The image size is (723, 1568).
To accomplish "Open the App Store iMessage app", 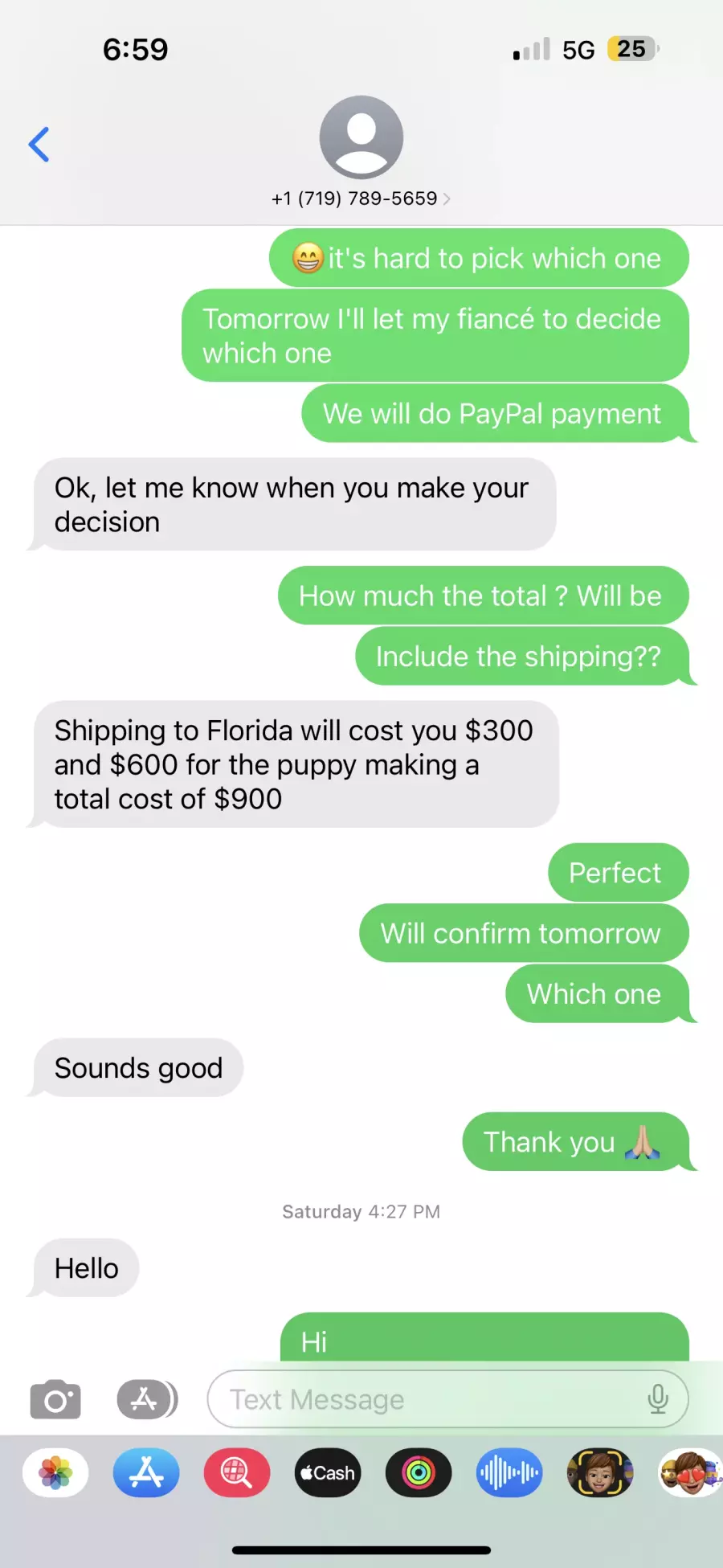I will (x=146, y=1473).
